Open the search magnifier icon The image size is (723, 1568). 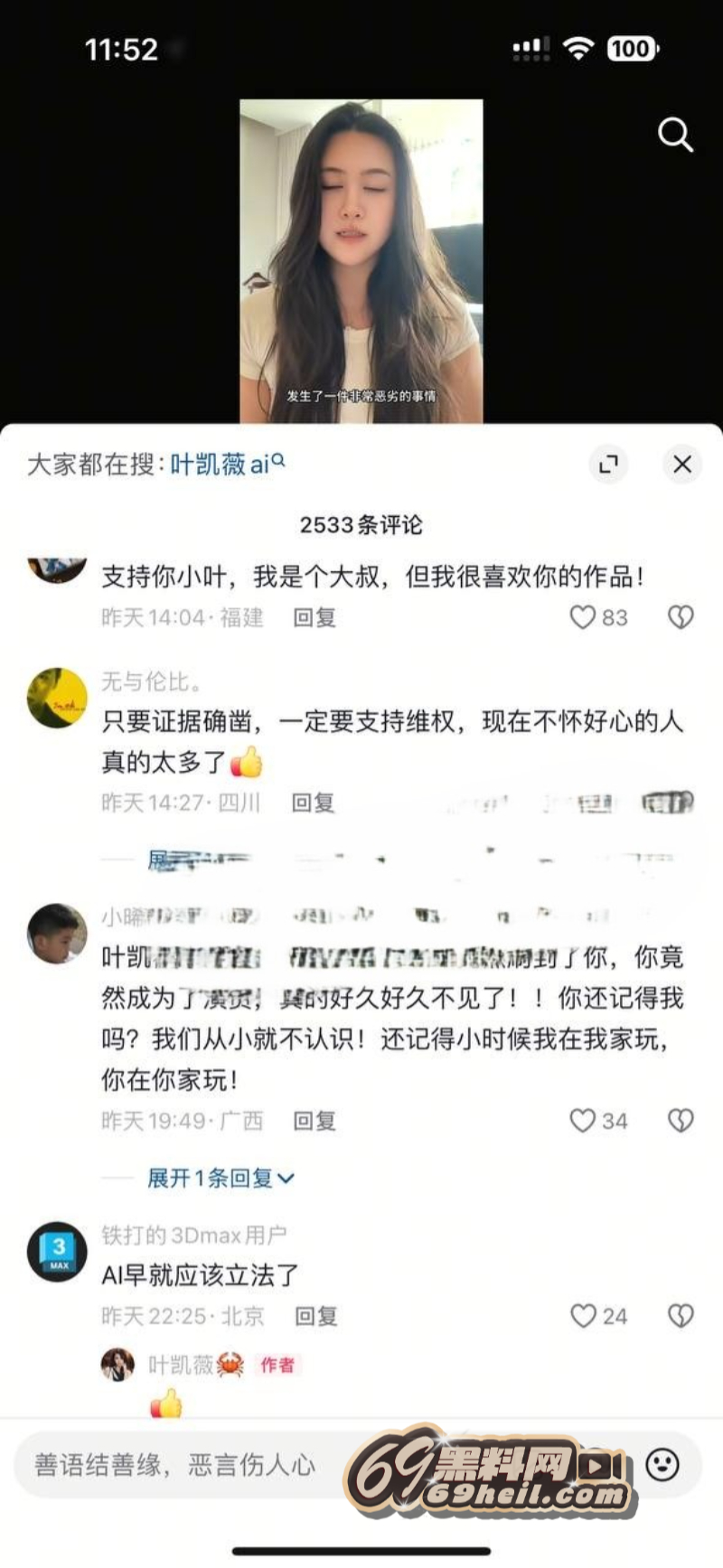[674, 136]
